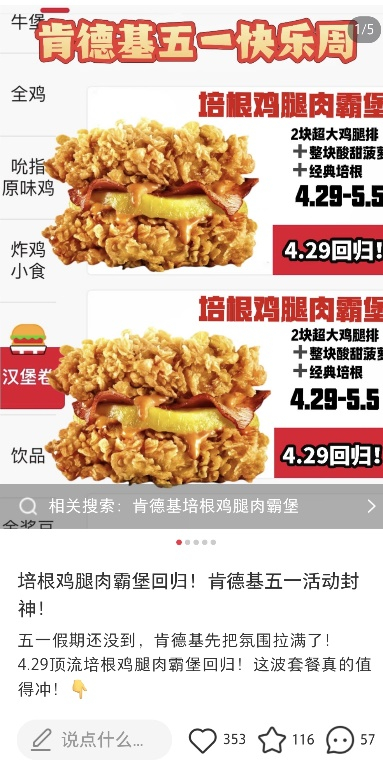
Task: Like this KFC post
Action: click(203, 740)
